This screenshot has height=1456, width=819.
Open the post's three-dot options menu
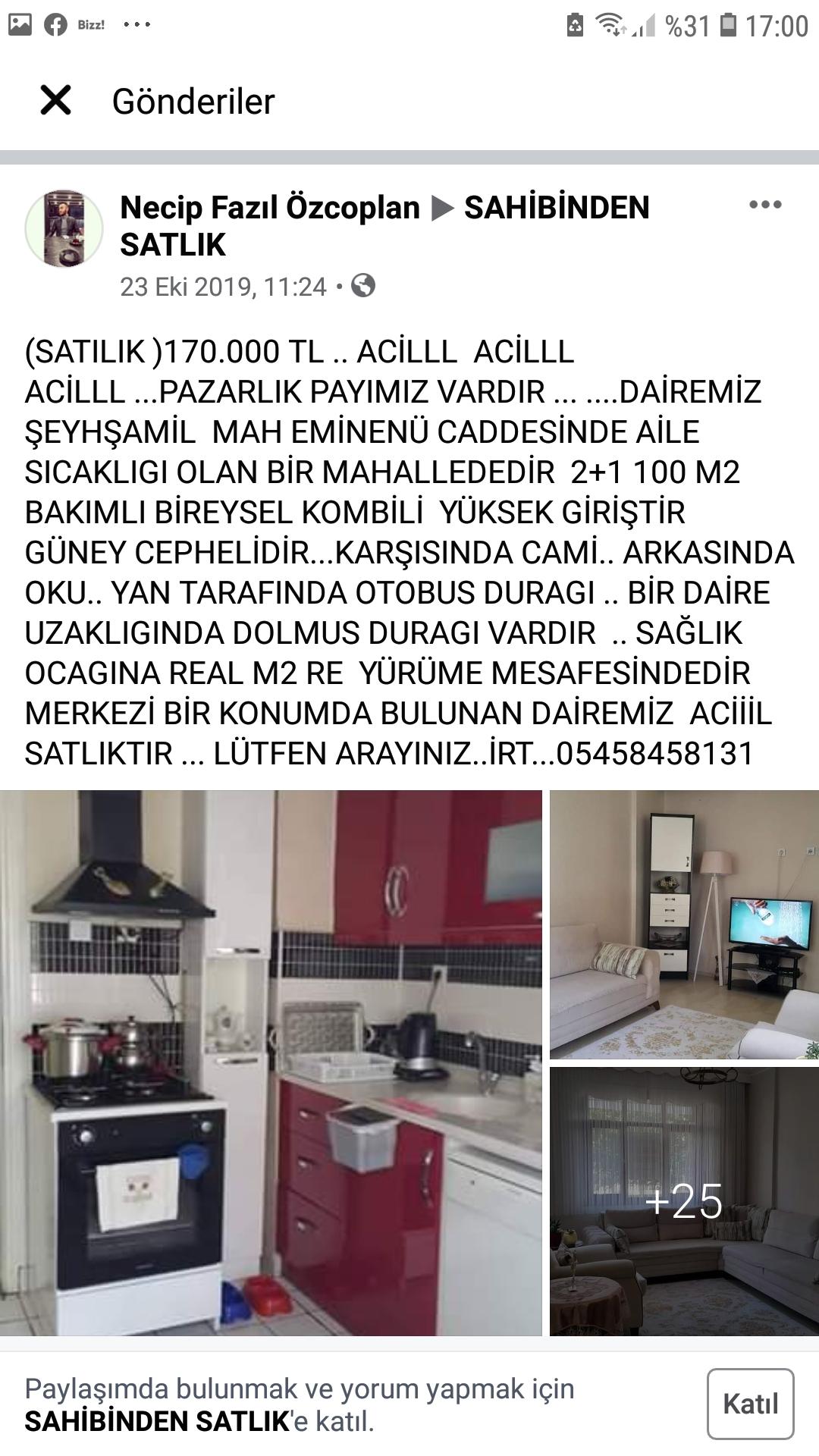pyautogui.click(x=764, y=205)
